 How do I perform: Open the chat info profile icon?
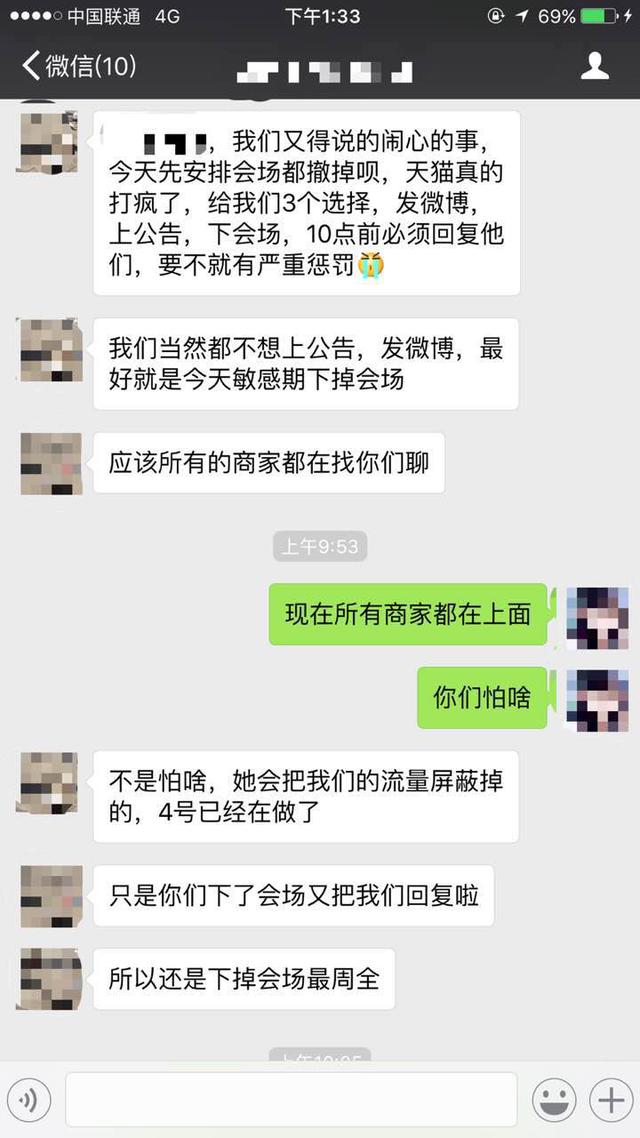pos(595,66)
